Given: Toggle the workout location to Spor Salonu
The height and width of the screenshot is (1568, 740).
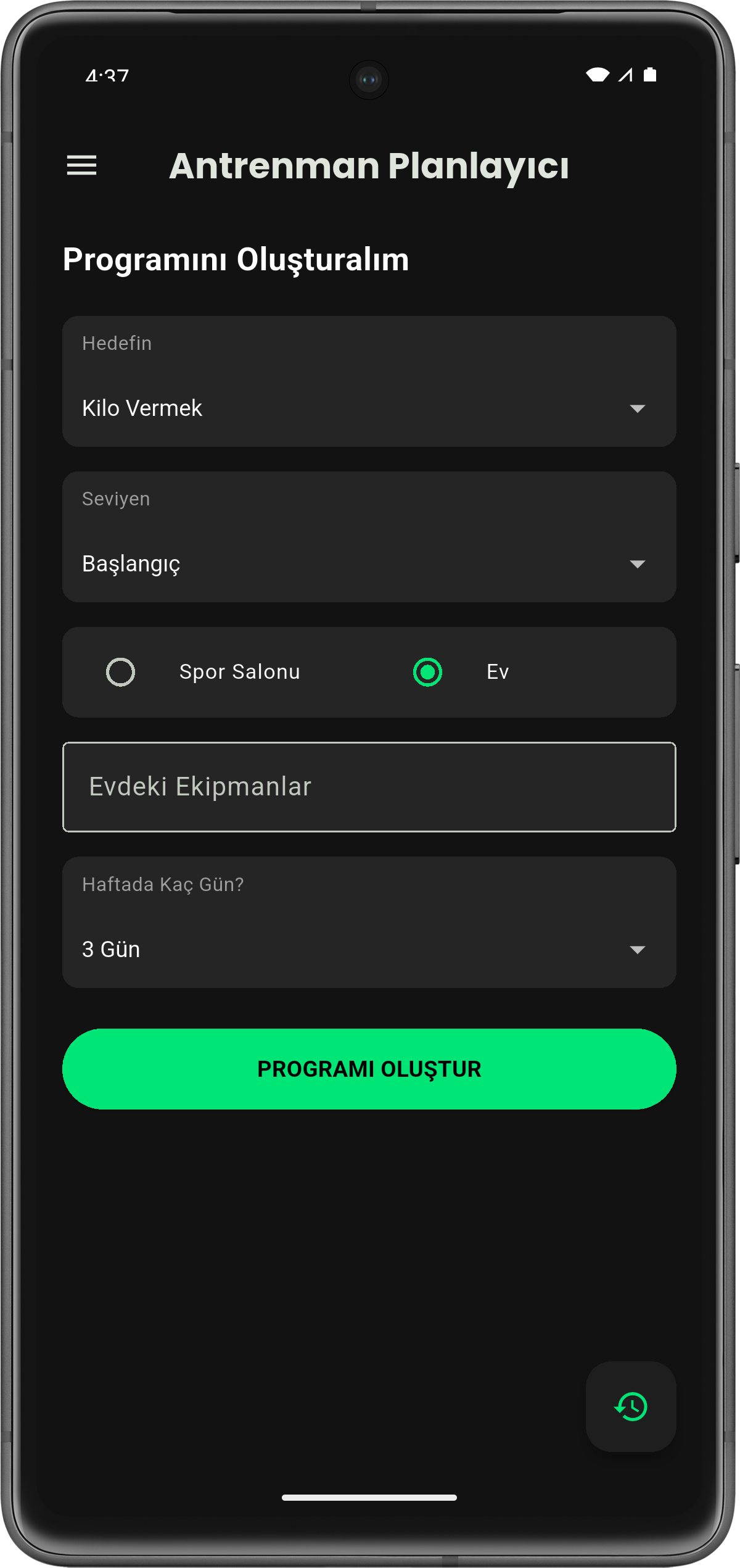Looking at the screenshot, I should coord(121,673).
